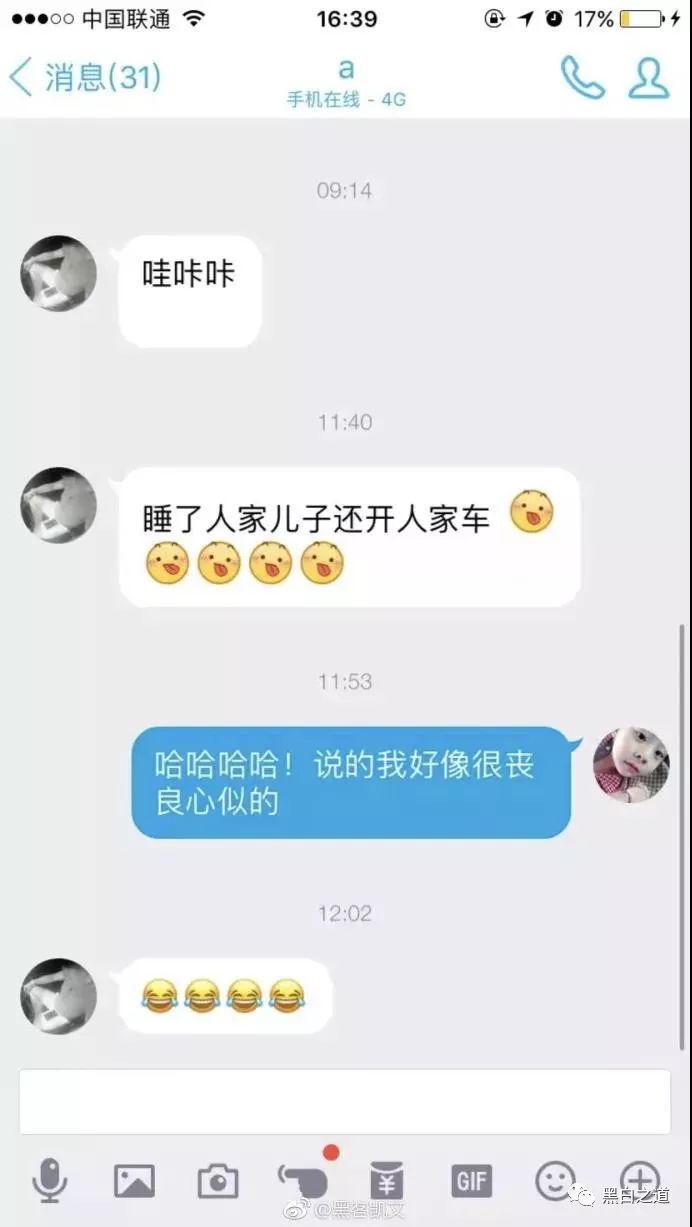
Task: Open the photo gallery picker
Action: coord(134,1181)
